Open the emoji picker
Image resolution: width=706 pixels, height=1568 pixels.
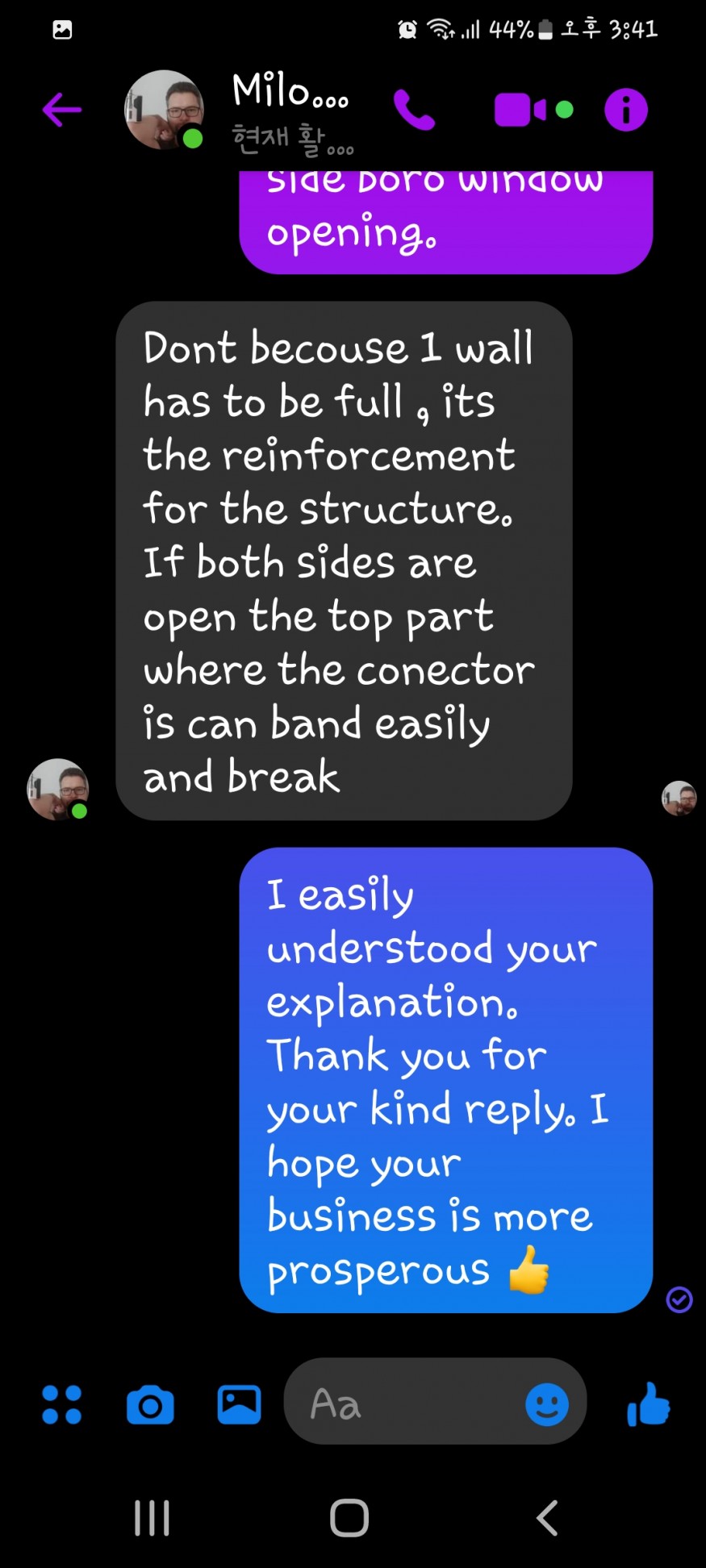(x=547, y=1404)
